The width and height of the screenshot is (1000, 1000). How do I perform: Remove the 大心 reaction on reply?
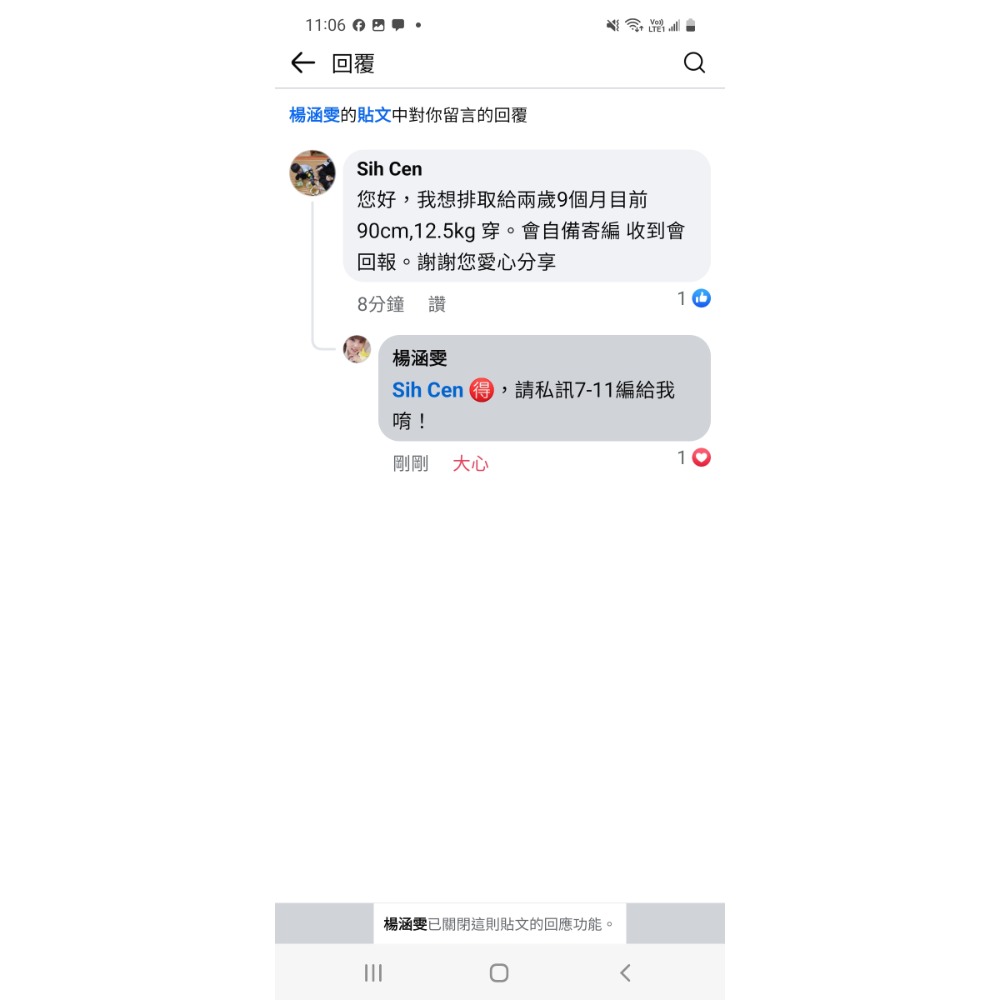pos(470,464)
